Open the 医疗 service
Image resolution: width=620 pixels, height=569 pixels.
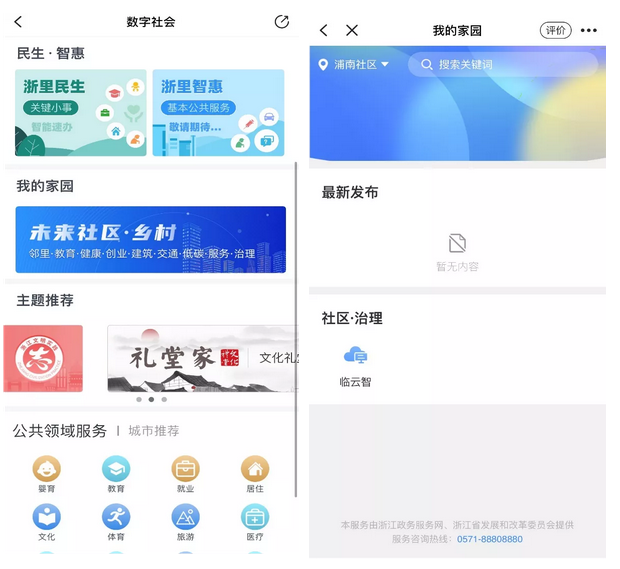point(255,522)
